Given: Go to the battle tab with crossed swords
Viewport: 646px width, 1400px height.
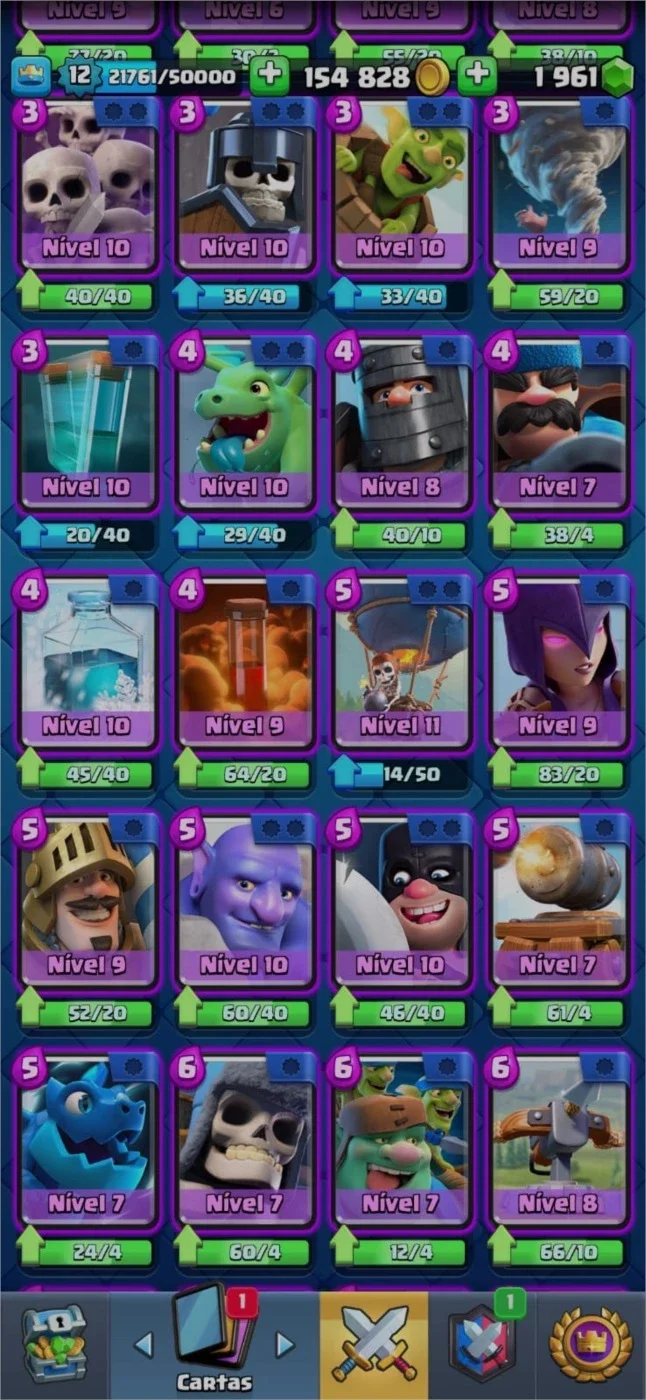Looking at the screenshot, I should click(374, 1345).
